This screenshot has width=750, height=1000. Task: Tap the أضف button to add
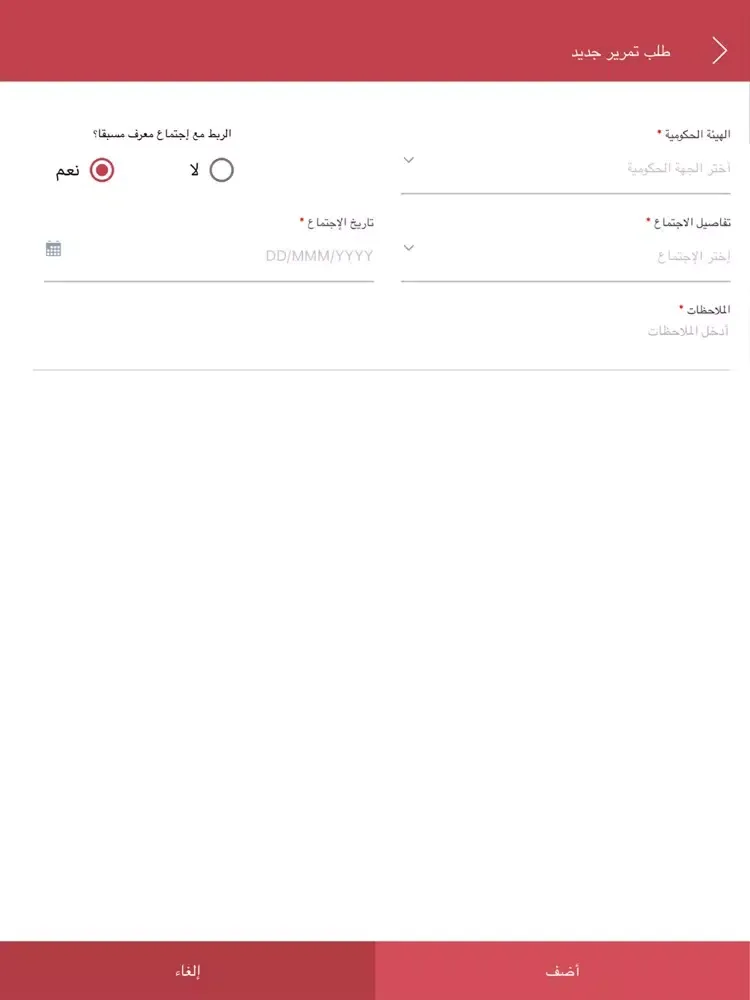tap(562, 970)
